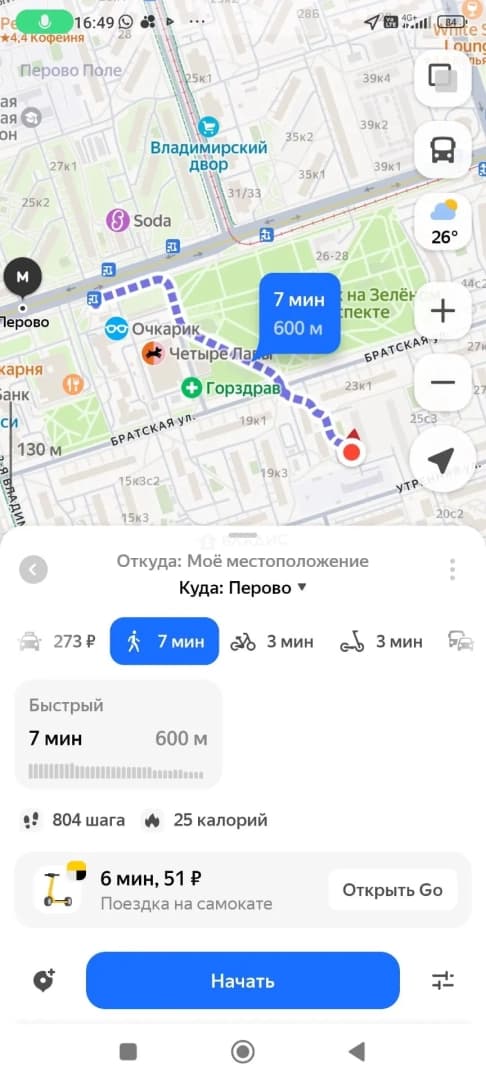Change destination Куда: Перово

click(x=242, y=588)
